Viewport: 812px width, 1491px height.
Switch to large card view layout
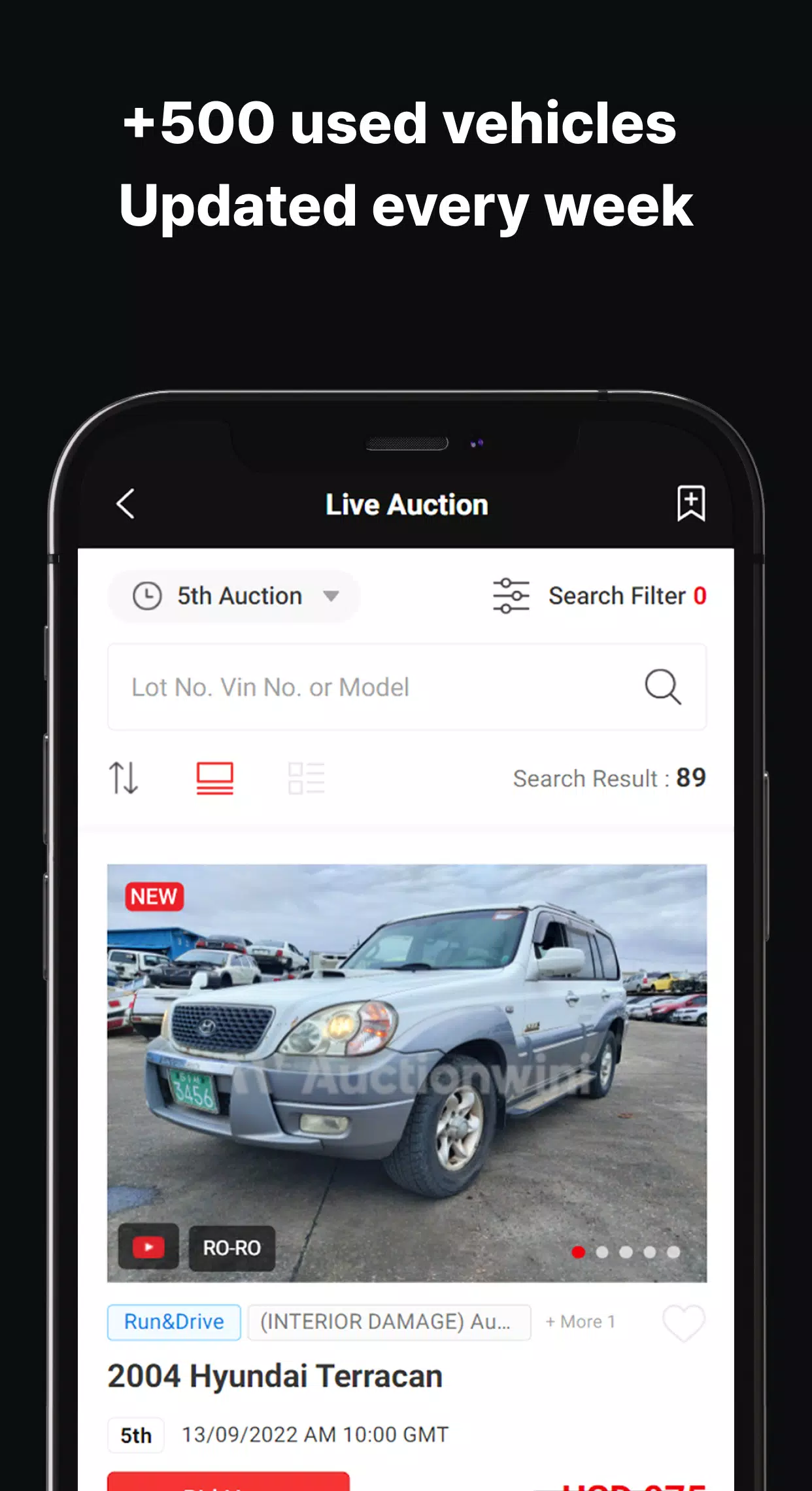(x=215, y=778)
